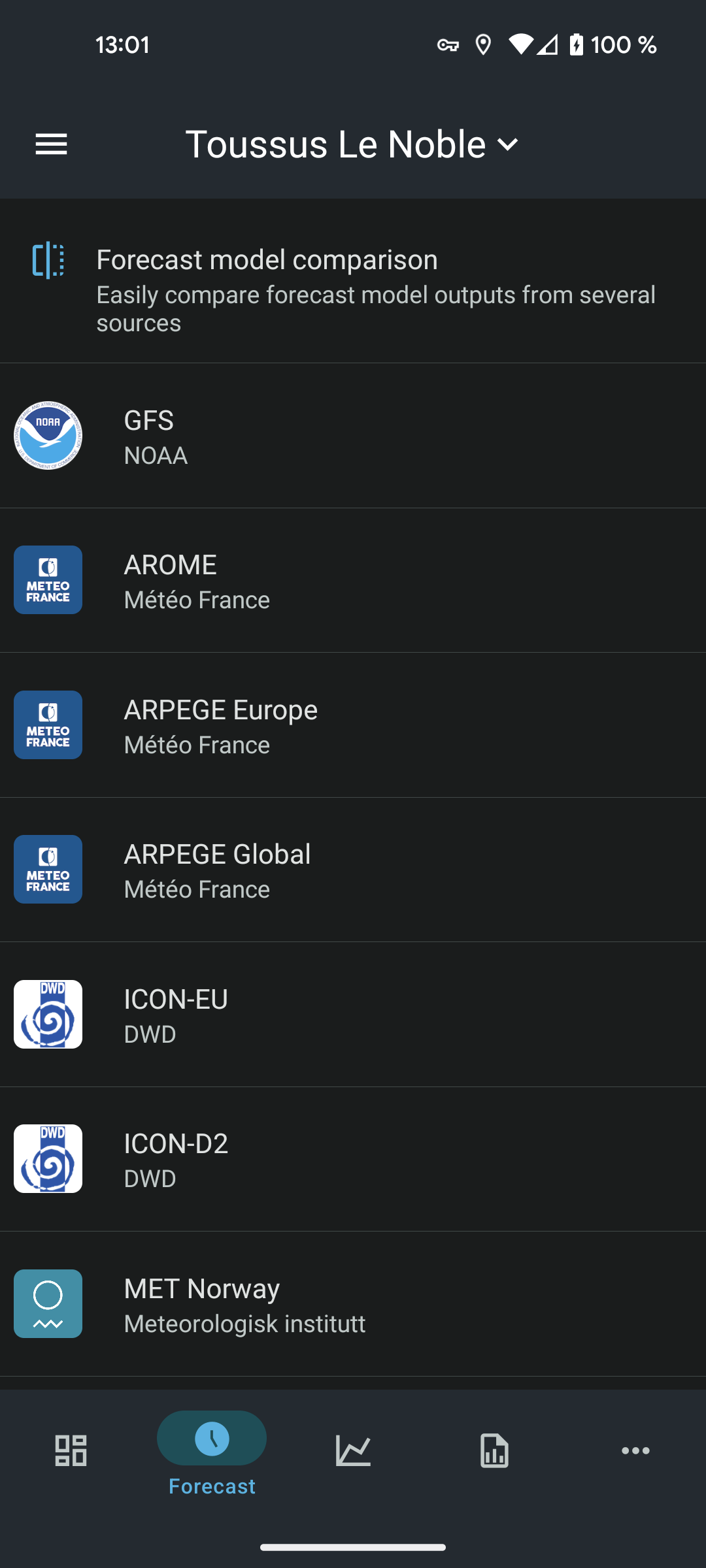Open the hamburger drawer menu
Image resolution: width=706 pixels, height=1568 pixels.
(x=51, y=144)
